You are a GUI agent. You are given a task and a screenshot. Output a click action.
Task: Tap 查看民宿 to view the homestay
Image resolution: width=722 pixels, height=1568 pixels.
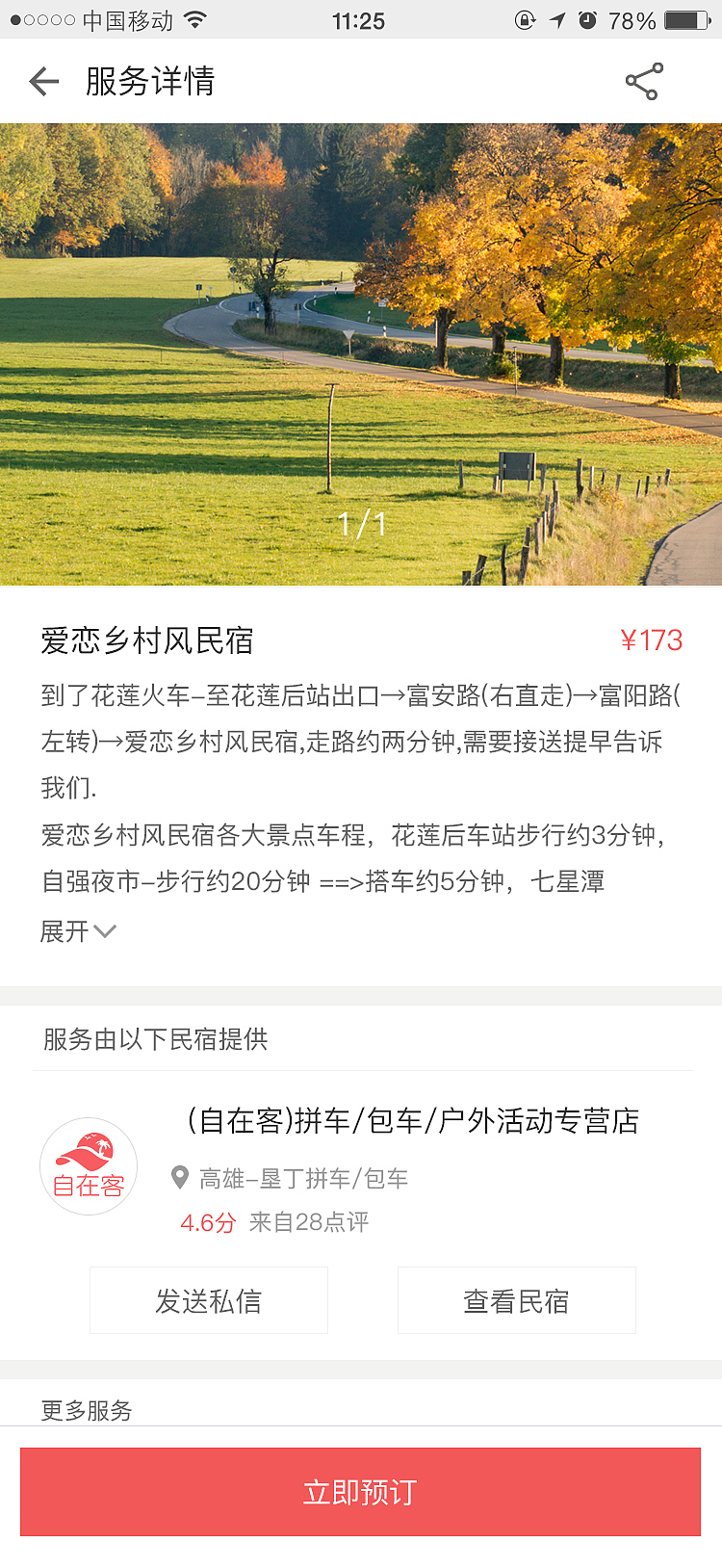(x=516, y=1299)
